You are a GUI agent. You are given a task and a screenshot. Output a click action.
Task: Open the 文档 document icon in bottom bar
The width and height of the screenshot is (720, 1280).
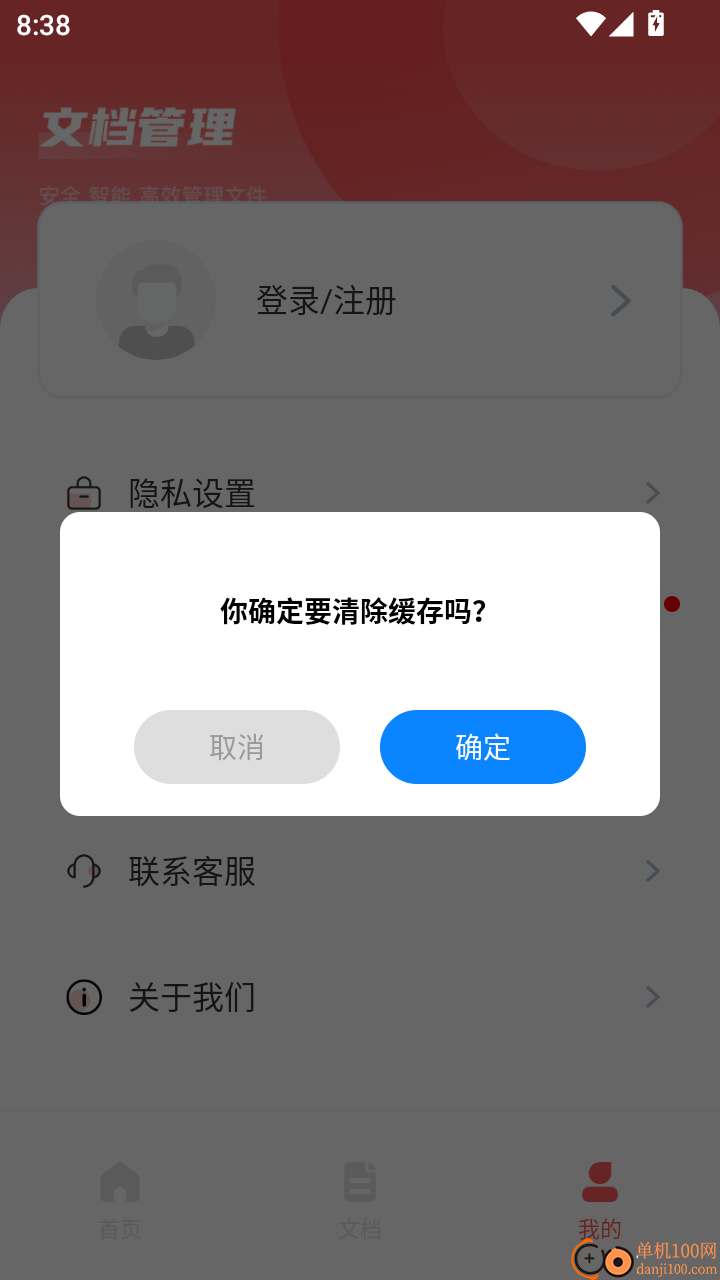point(360,1180)
